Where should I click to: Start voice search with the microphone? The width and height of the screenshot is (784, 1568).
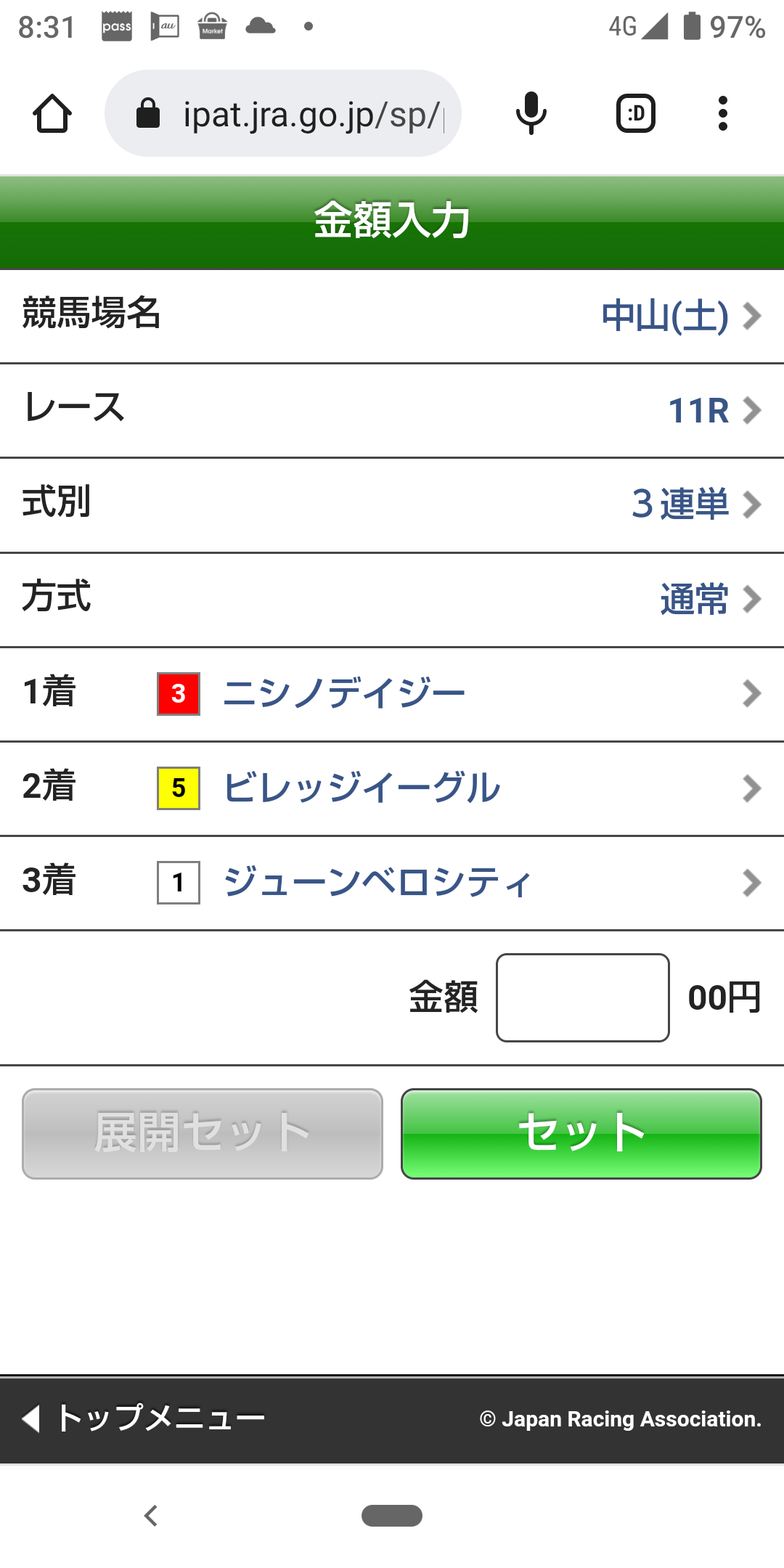click(x=531, y=114)
